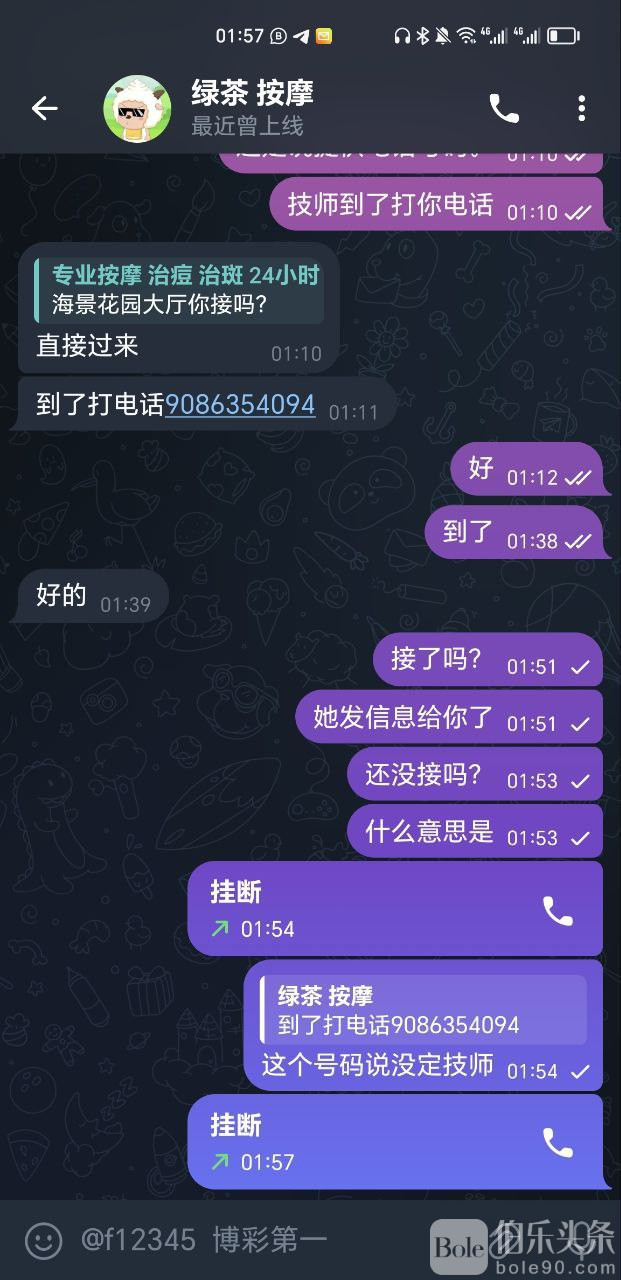This screenshot has height=1280, width=621.
Task: Call back from the 01:57 挂断 bubble
Action: tap(557, 1143)
